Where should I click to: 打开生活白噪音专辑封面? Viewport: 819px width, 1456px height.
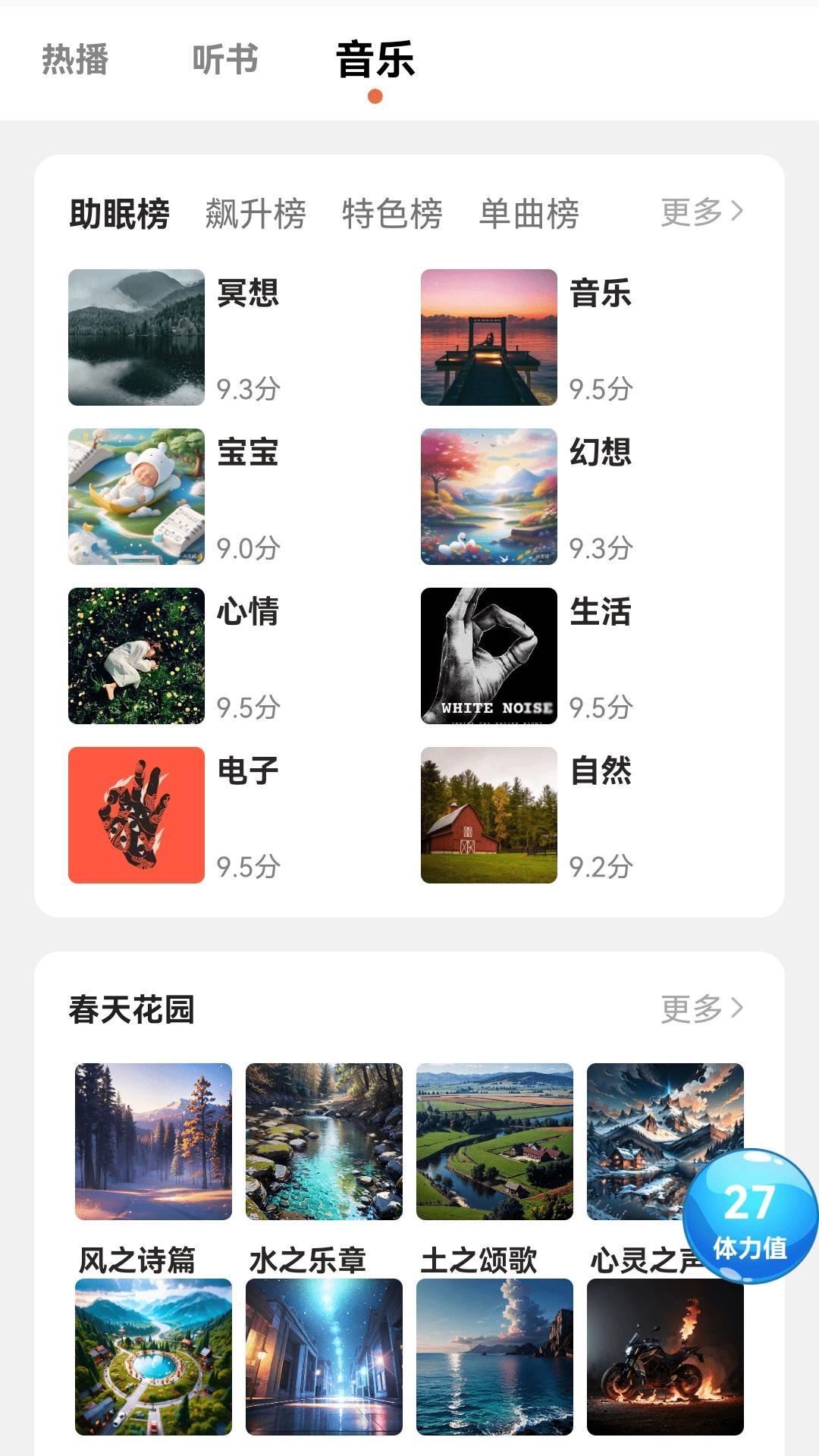point(488,655)
